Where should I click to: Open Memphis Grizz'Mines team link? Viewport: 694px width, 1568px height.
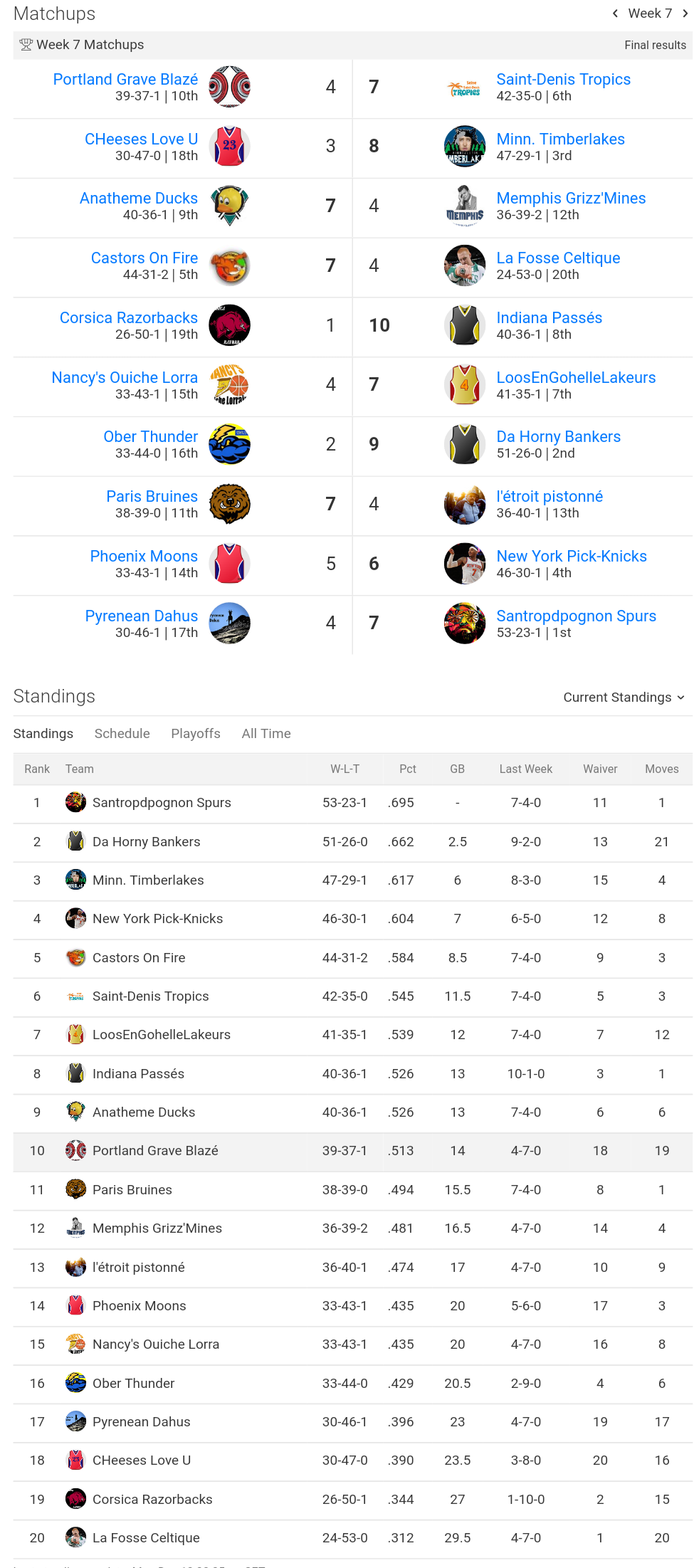[571, 198]
